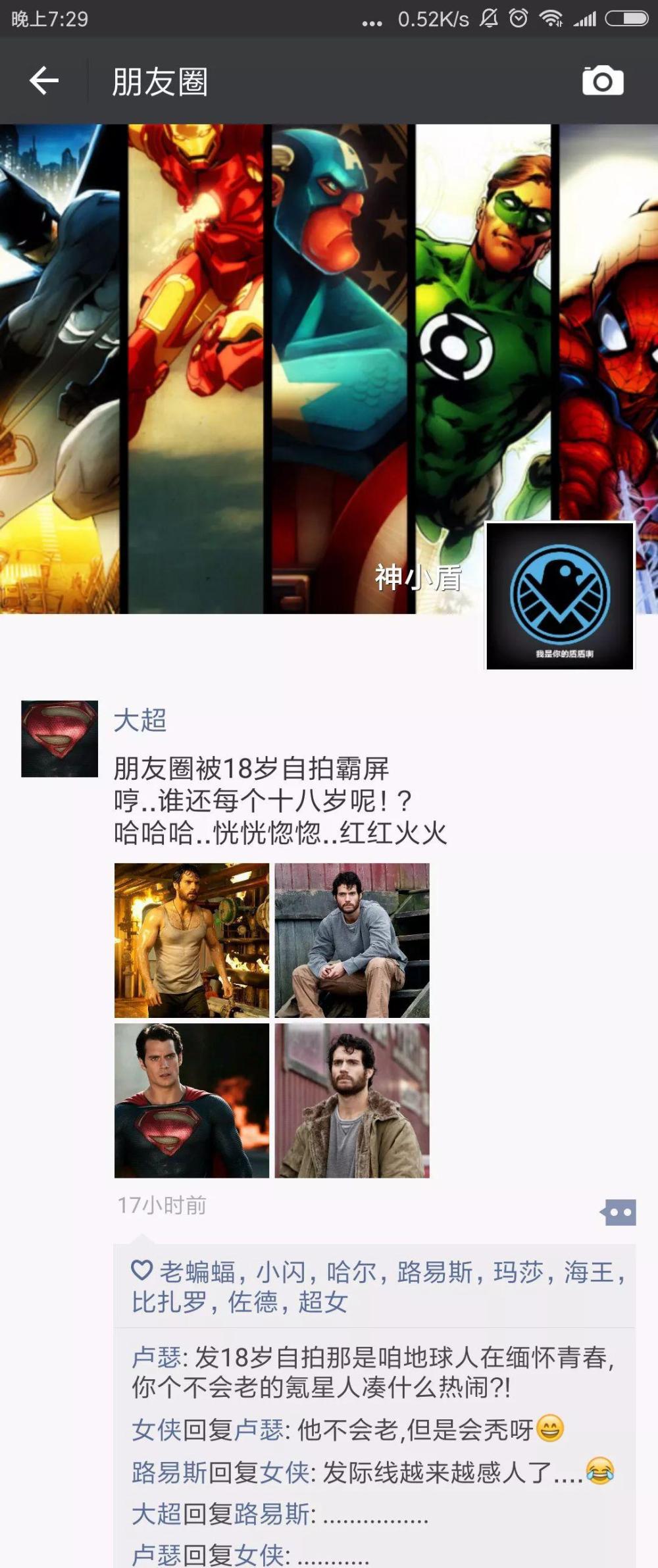Screen dimensions: 658x1568
Task: Go back from 朋友圈
Action: click(44, 81)
